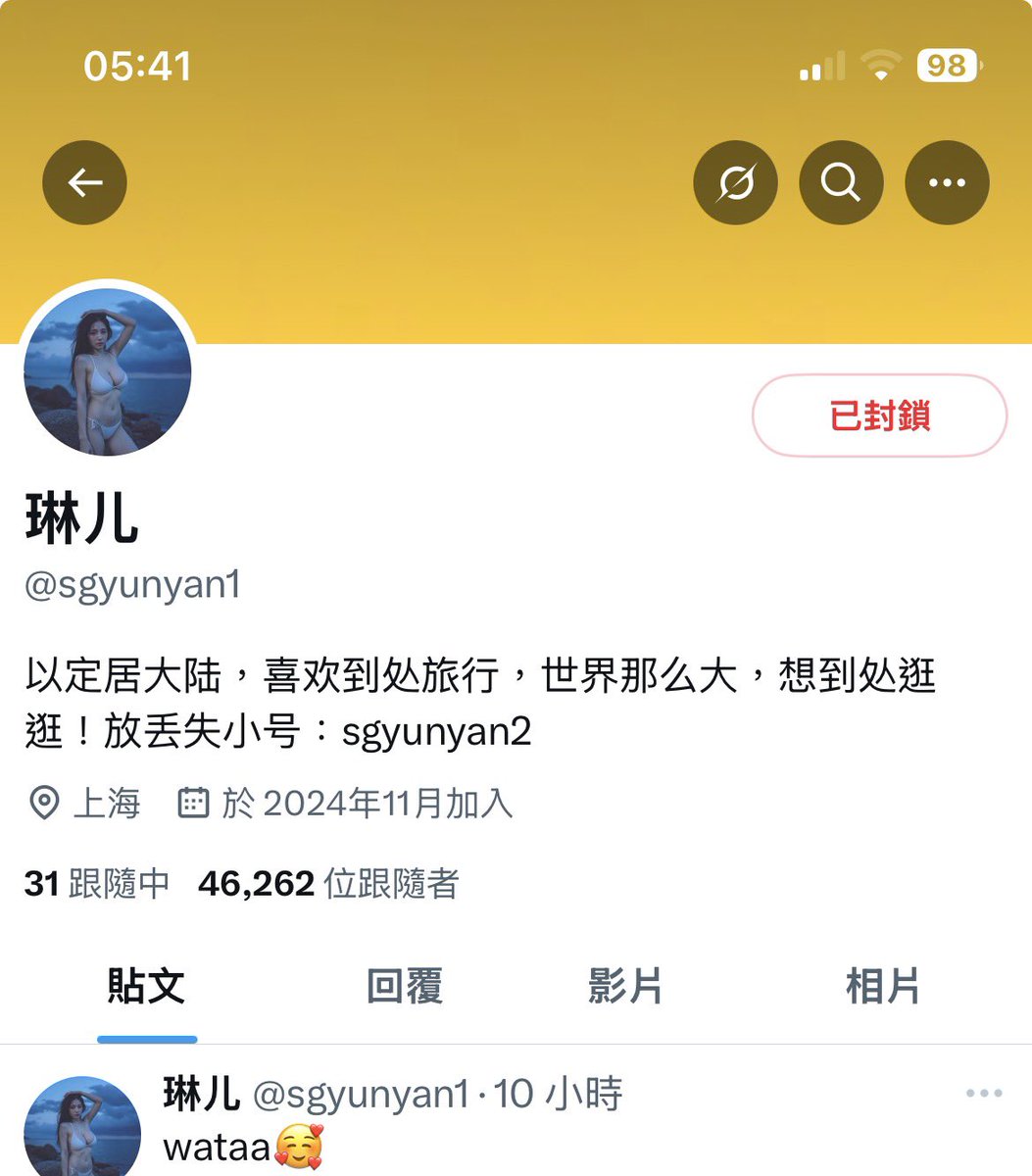The image size is (1032, 1176).
Task: Click the location pin beside 上海
Action: 43,805
